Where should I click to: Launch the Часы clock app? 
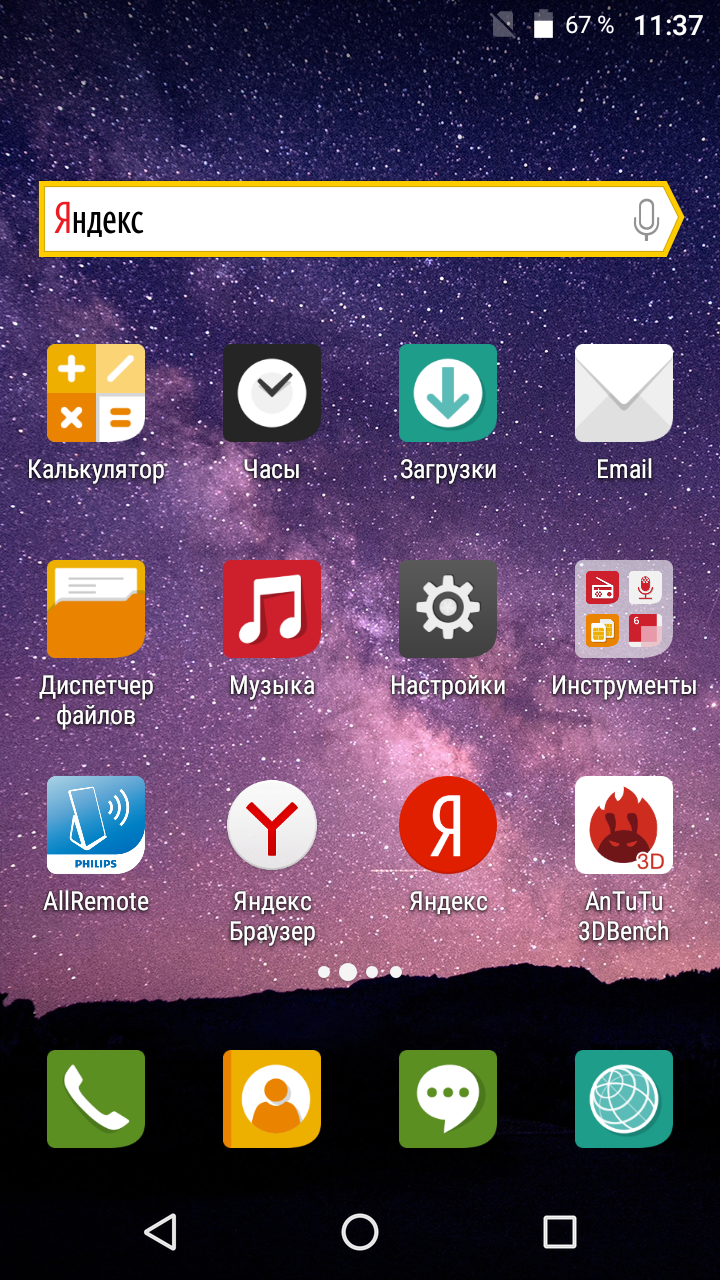coord(272,393)
